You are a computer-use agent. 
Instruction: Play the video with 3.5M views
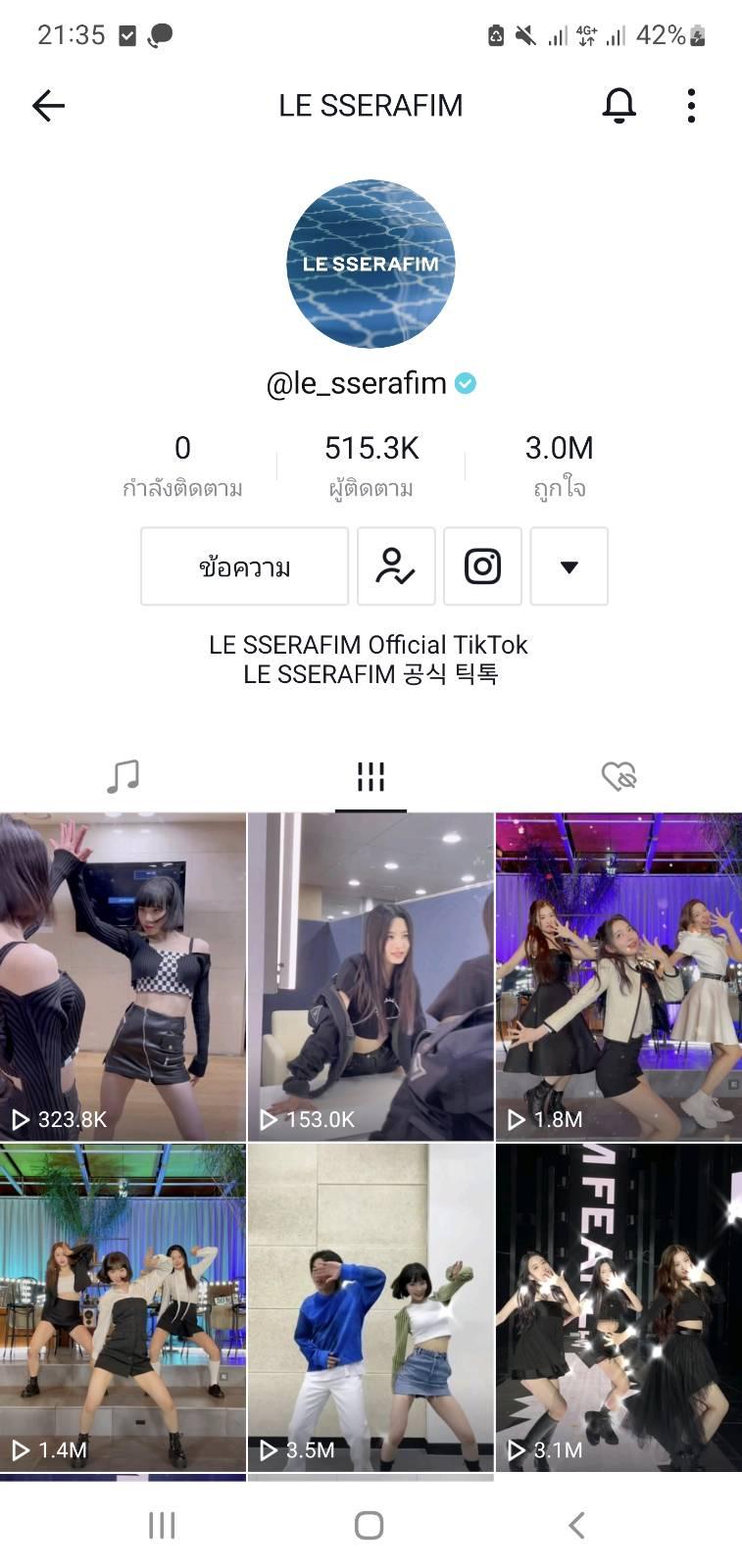tap(371, 1307)
